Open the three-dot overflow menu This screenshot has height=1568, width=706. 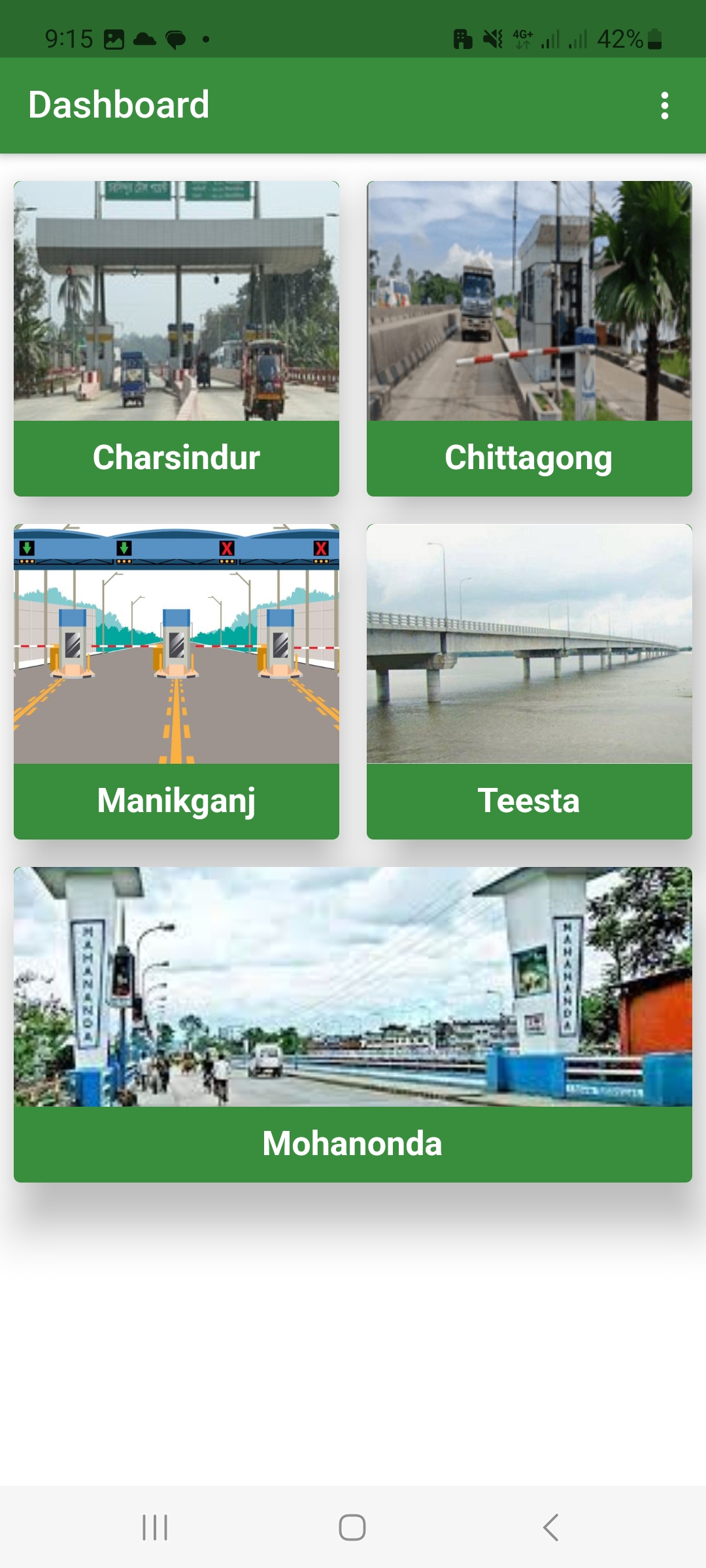tap(665, 105)
